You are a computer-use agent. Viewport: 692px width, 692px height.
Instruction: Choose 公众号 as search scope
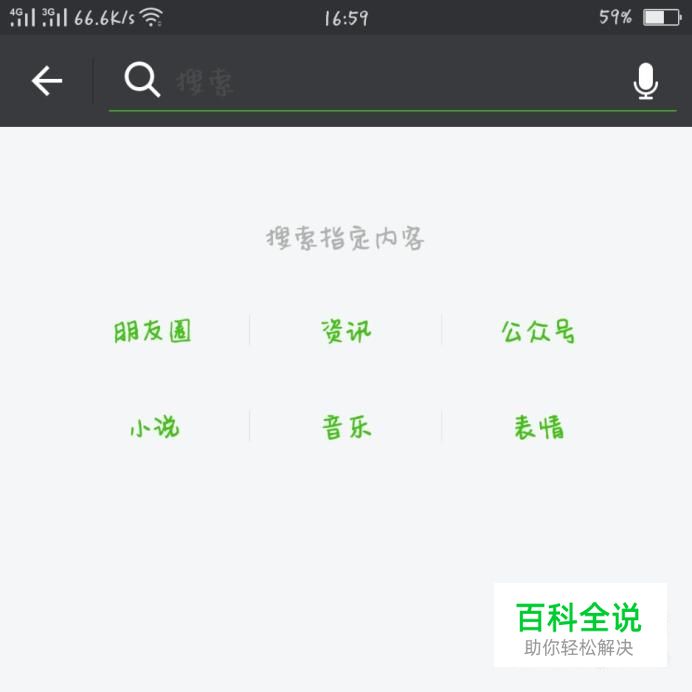pyautogui.click(x=538, y=331)
